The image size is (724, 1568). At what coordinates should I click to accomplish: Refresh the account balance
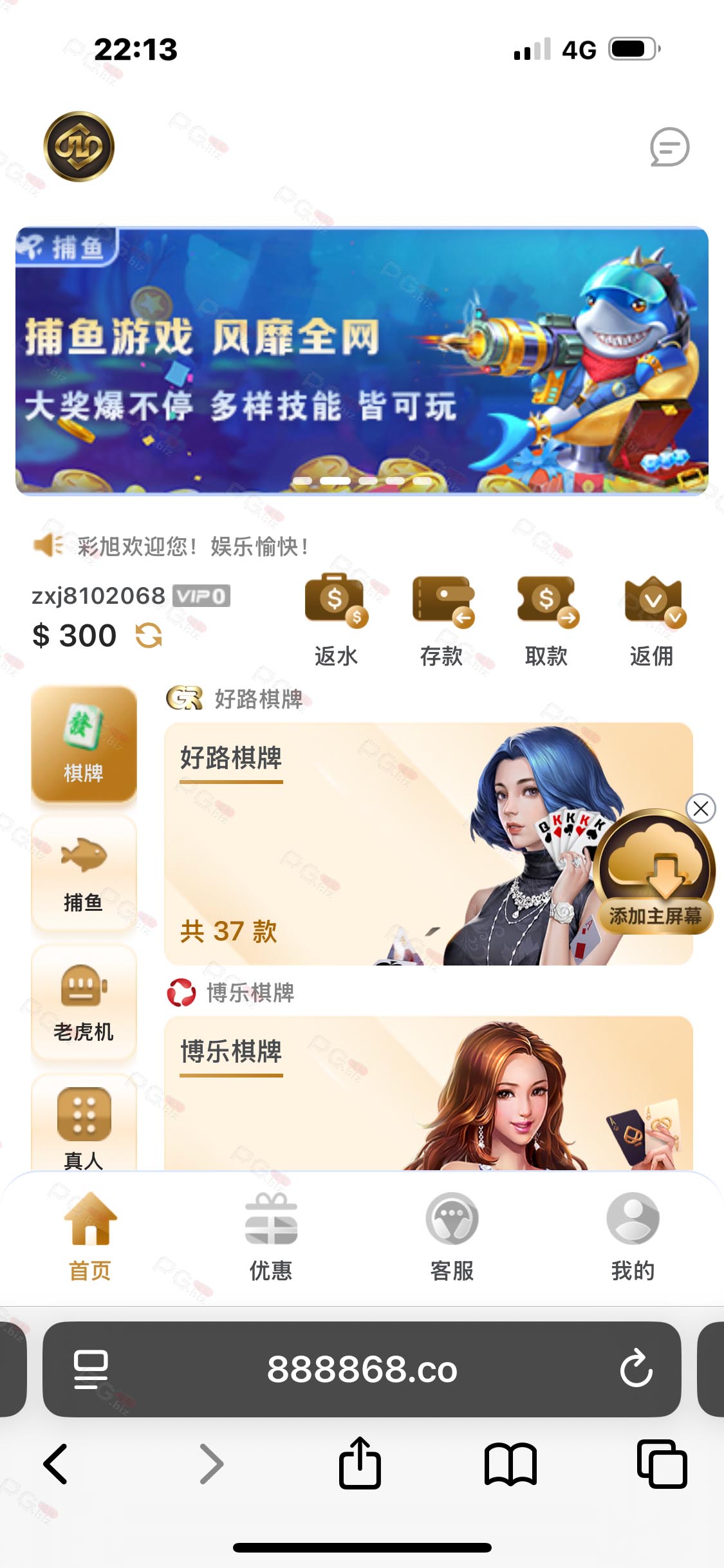pos(149,636)
